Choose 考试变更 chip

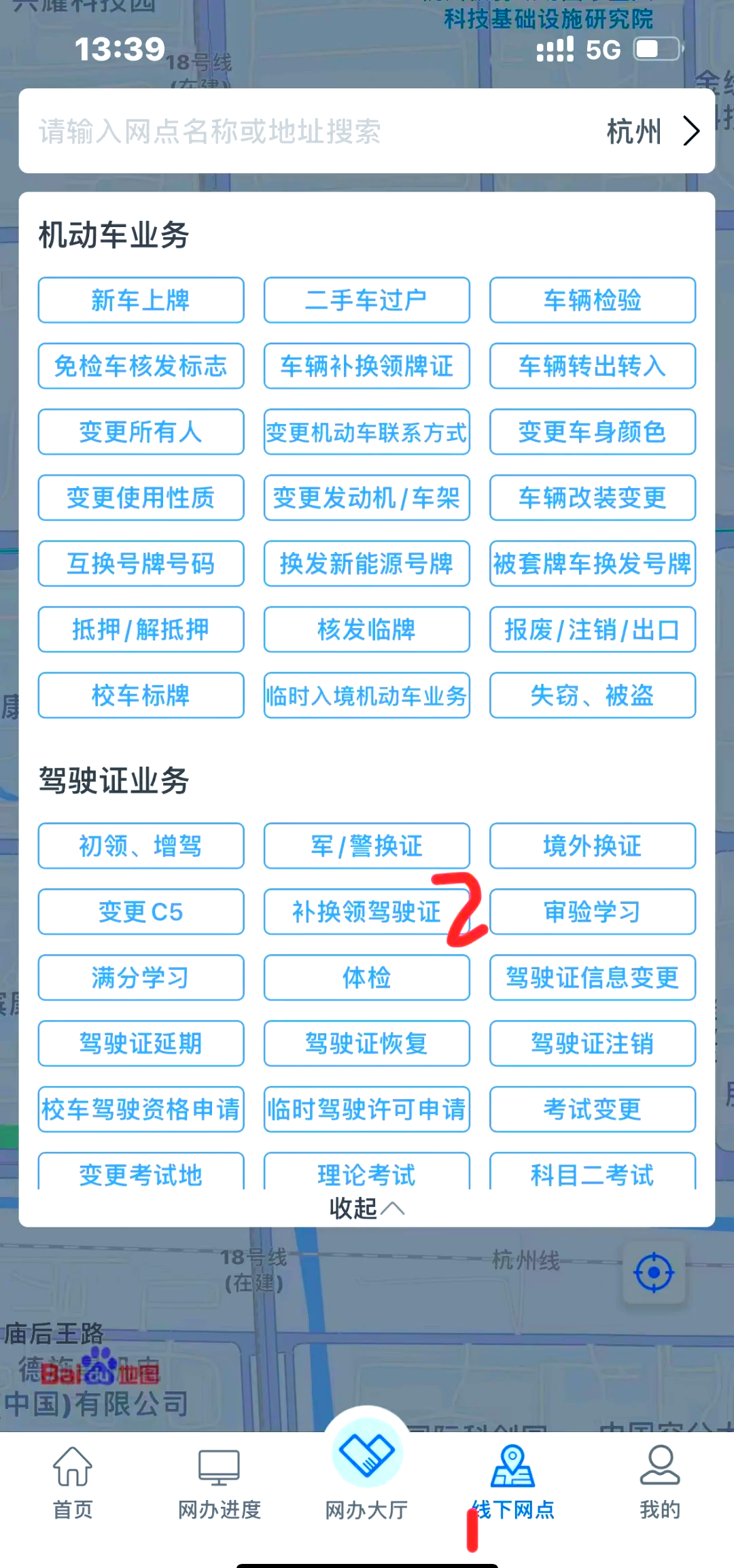pyautogui.click(x=592, y=1109)
